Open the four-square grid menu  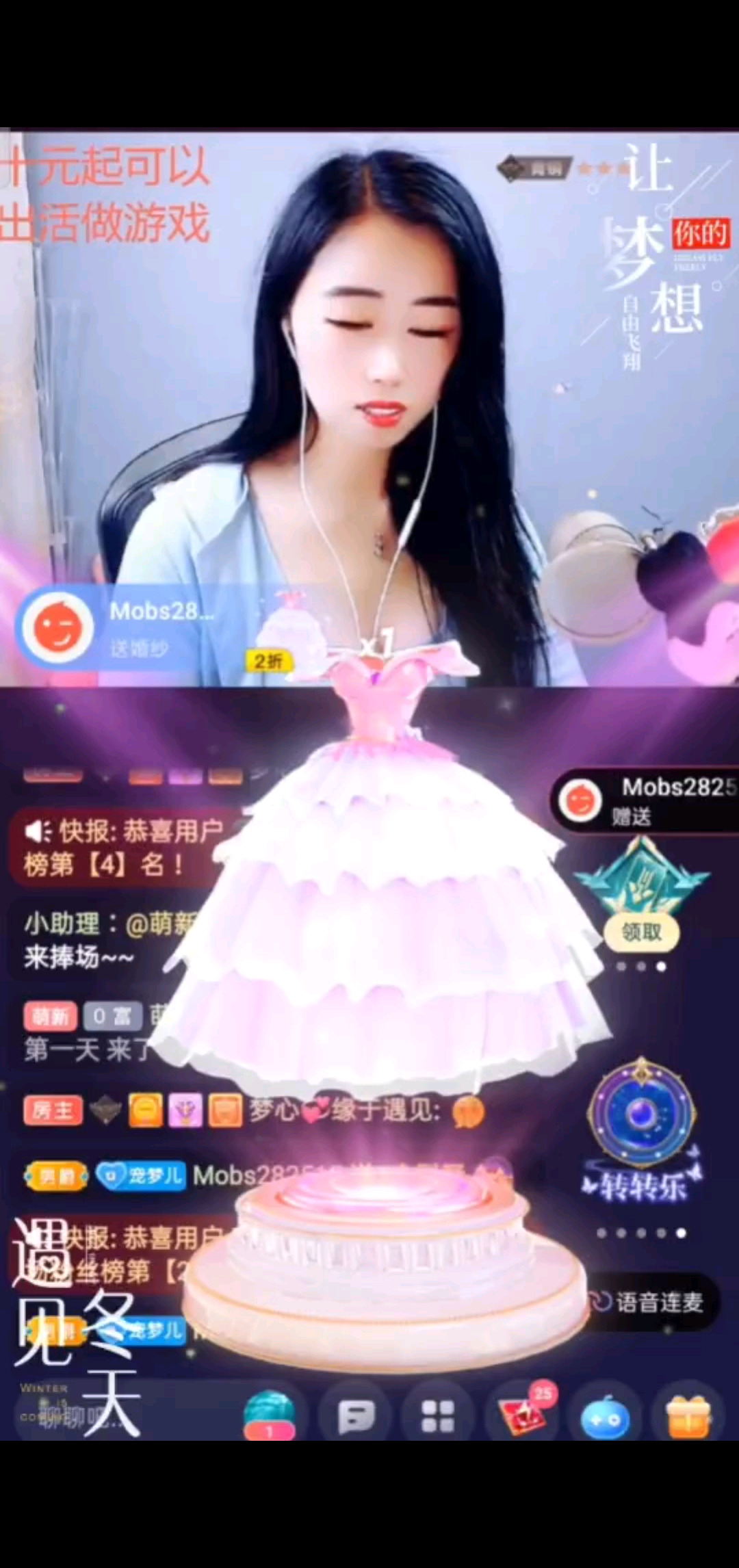pyautogui.click(x=438, y=1416)
